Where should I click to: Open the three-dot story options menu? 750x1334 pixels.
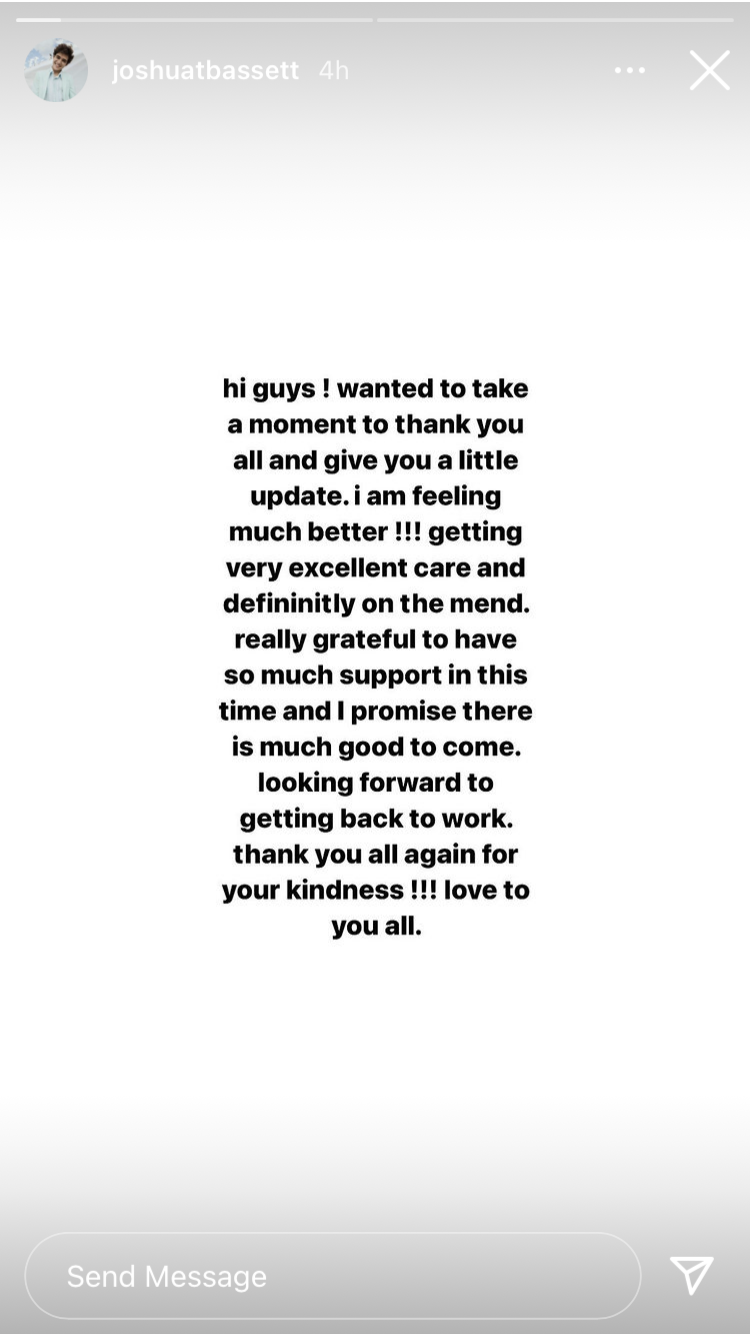629,71
